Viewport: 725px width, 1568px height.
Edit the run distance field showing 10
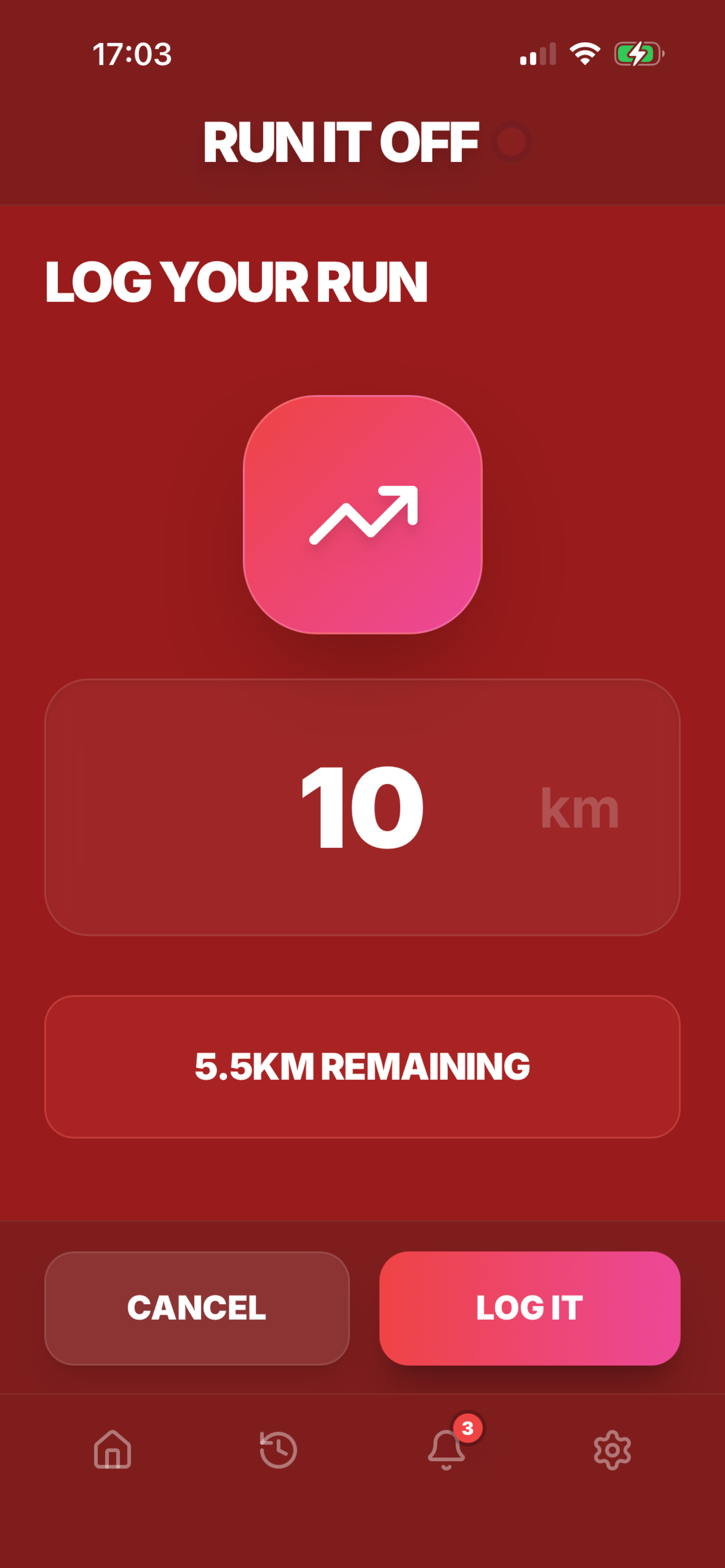coord(361,807)
